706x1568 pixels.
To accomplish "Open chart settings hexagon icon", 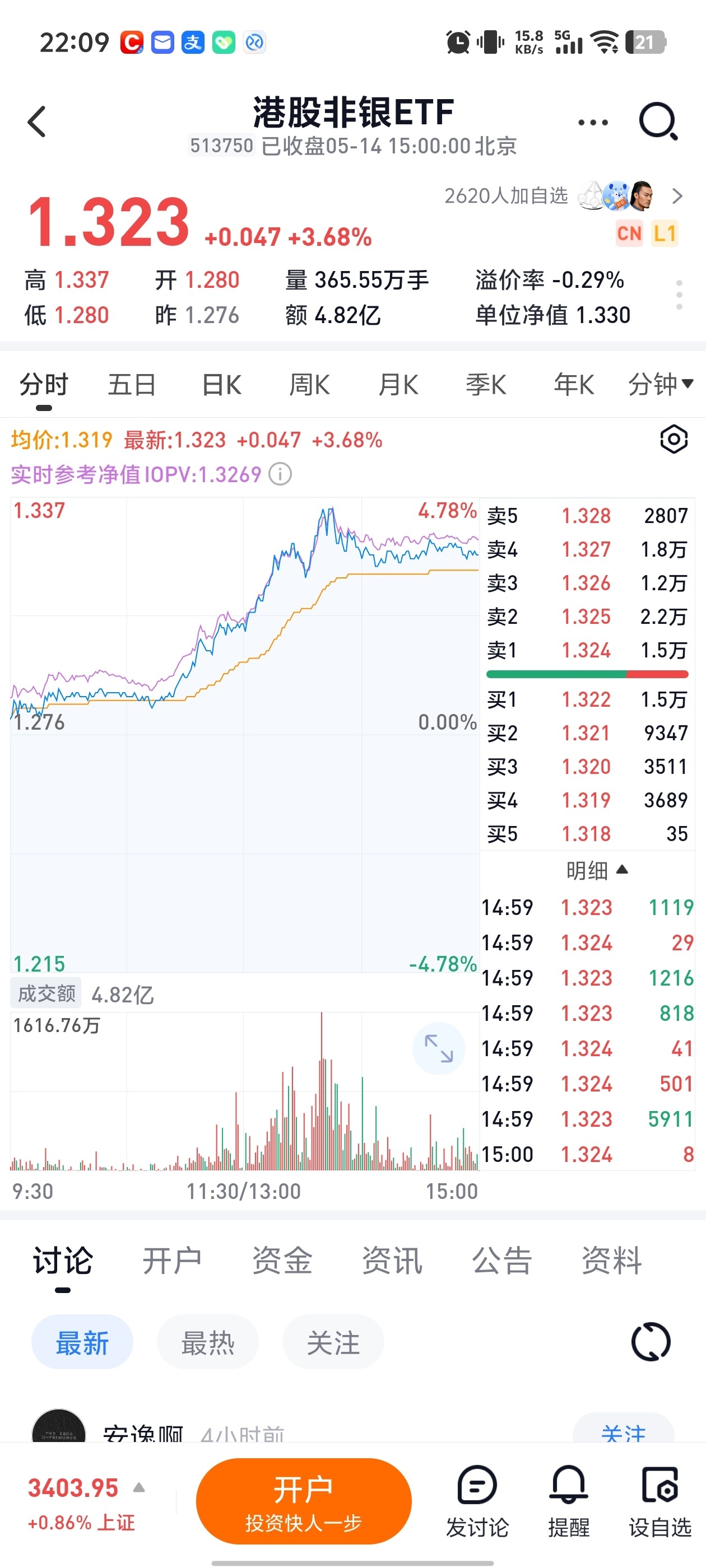I will [x=674, y=440].
